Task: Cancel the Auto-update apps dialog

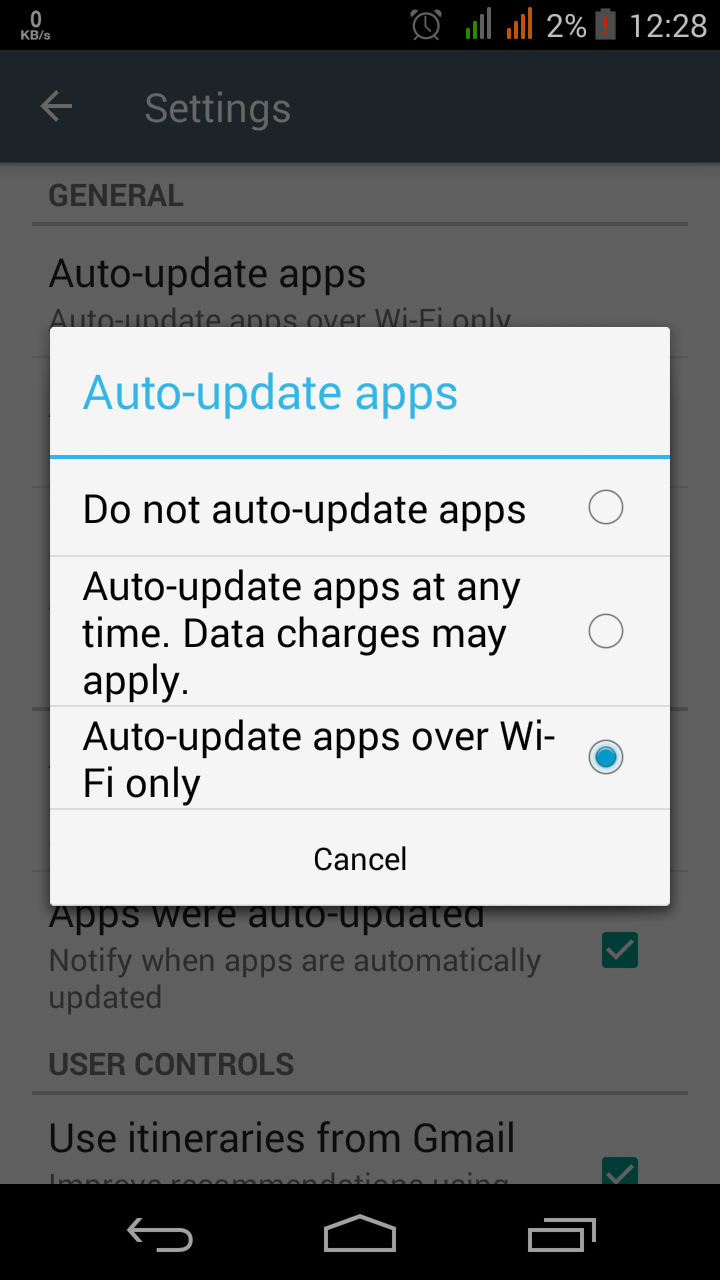Action: coord(360,859)
